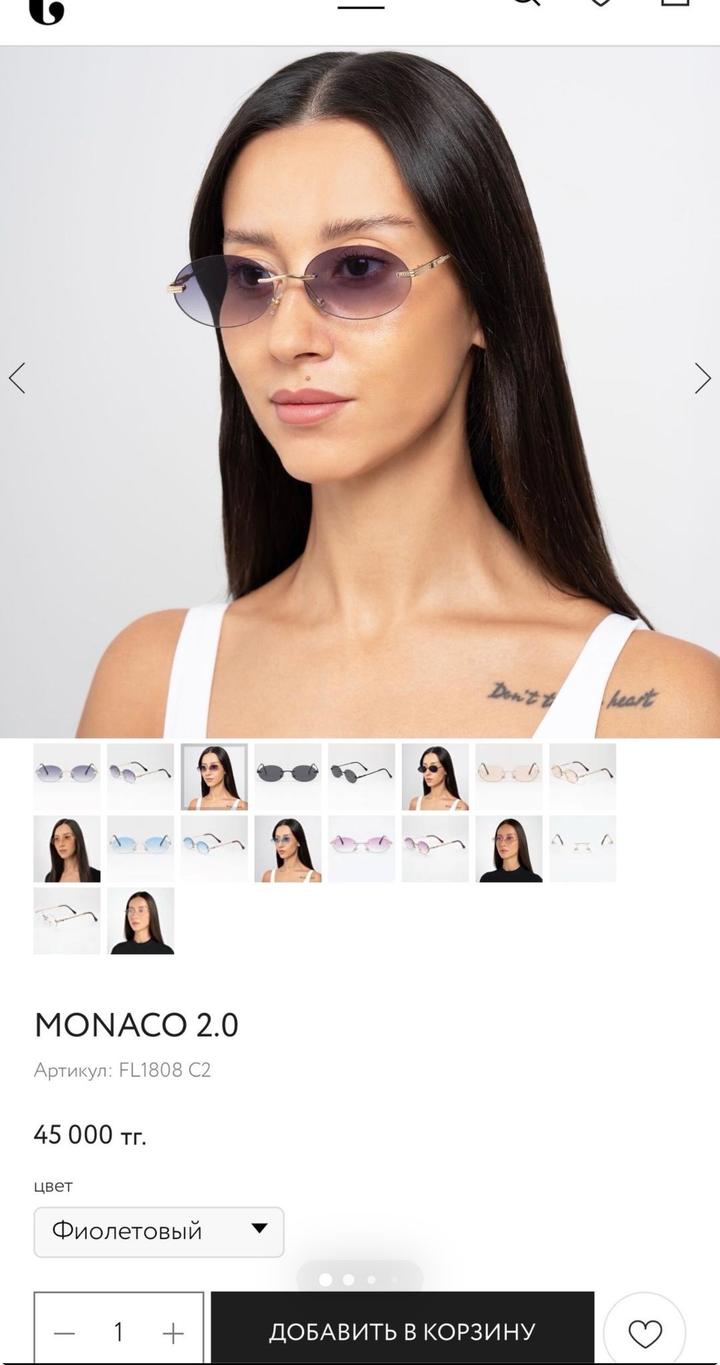The image size is (720, 1365).
Task: Add MONACO 2.0 to favorites with the heart
Action: (645, 1332)
